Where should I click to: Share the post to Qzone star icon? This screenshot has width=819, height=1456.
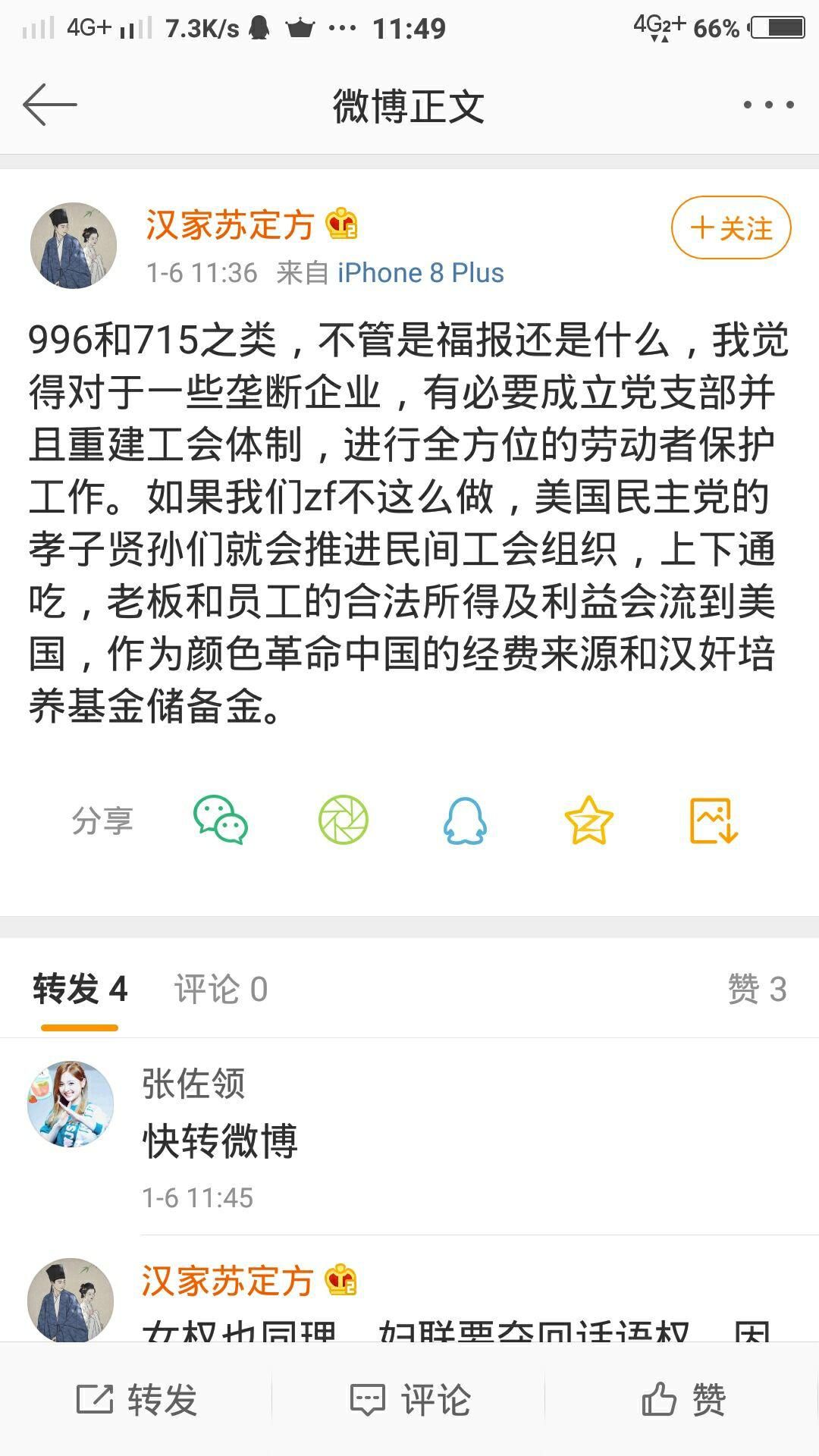click(x=588, y=820)
